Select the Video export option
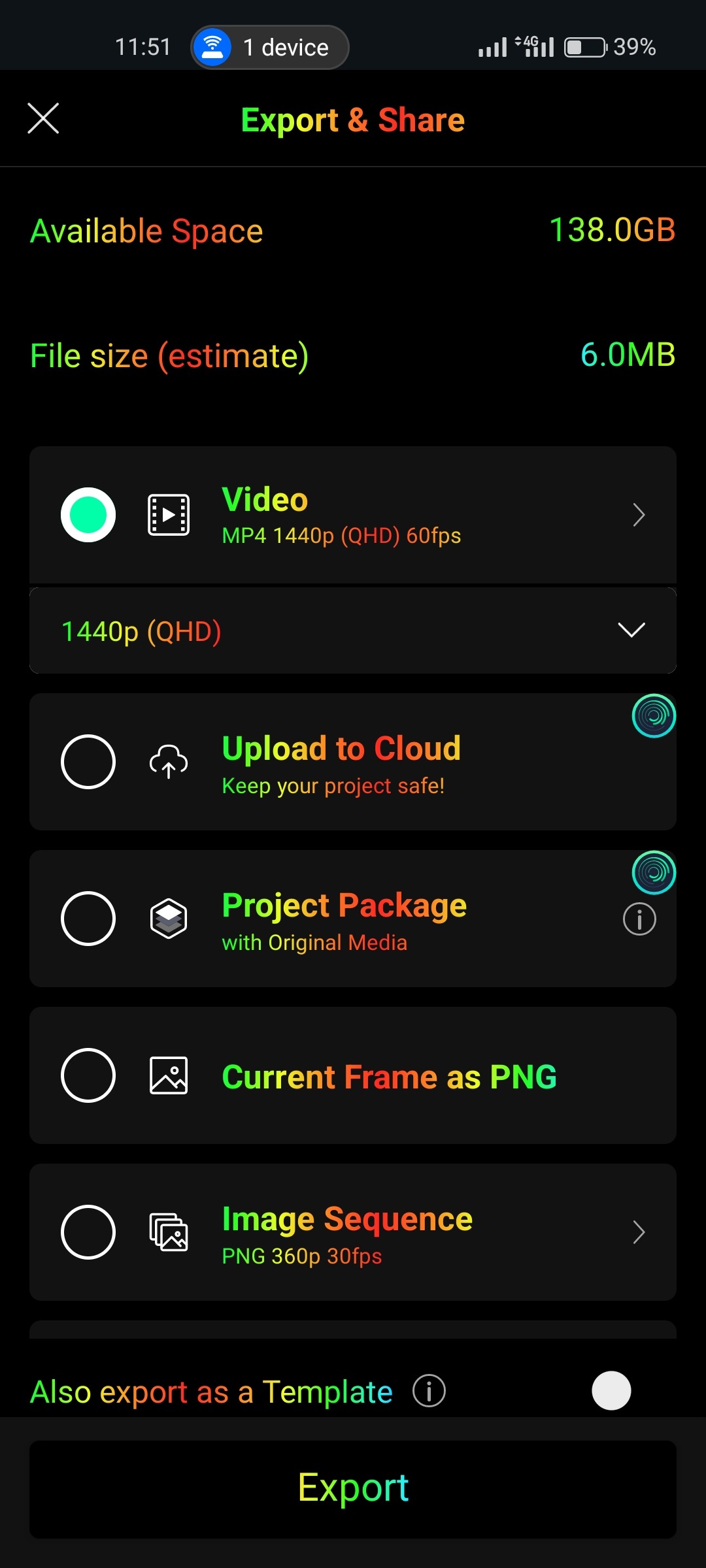This screenshot has width=706, height=1568. [x=88, y=515]
